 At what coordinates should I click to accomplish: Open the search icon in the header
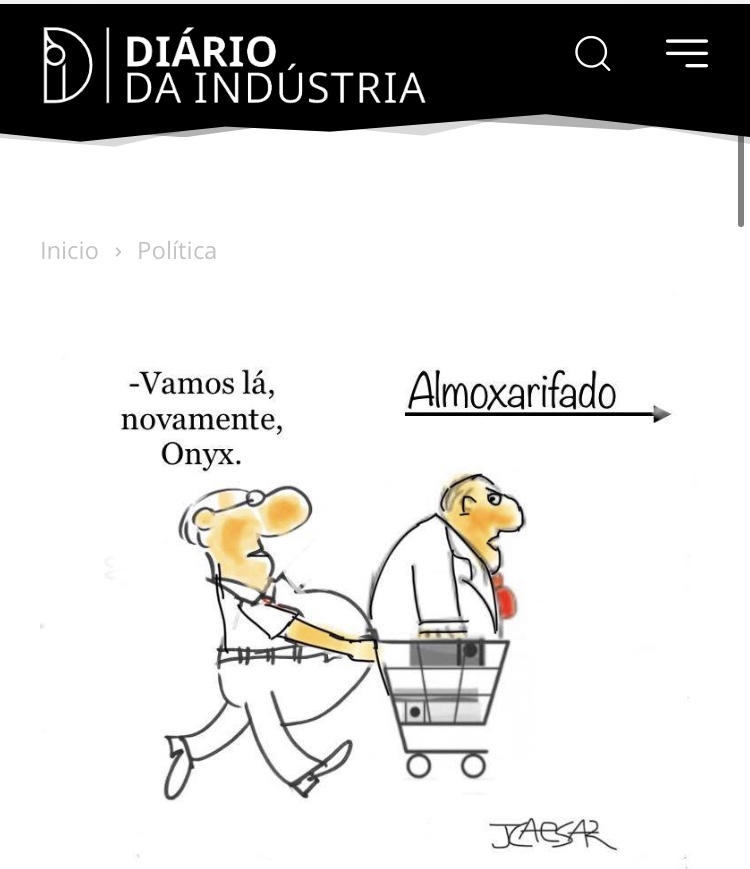(x=593, y=54)
